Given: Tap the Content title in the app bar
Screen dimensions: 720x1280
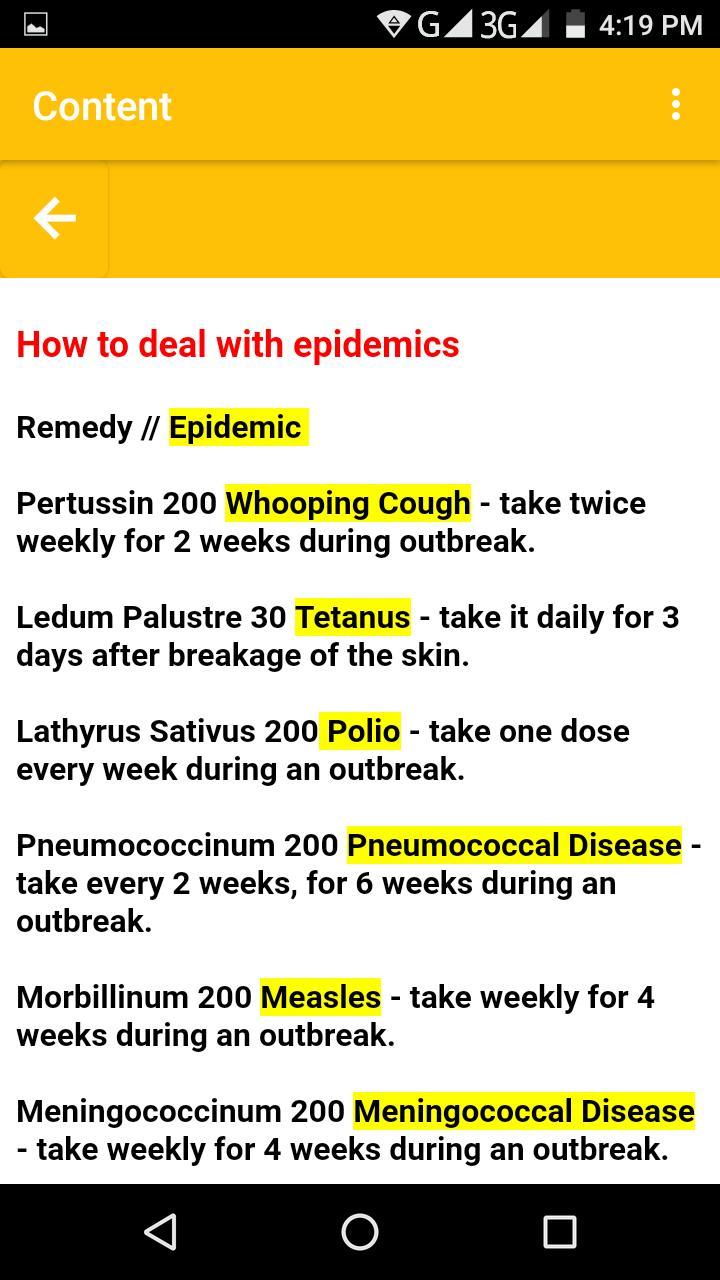Looking at the screenshot, I should 101,105.
